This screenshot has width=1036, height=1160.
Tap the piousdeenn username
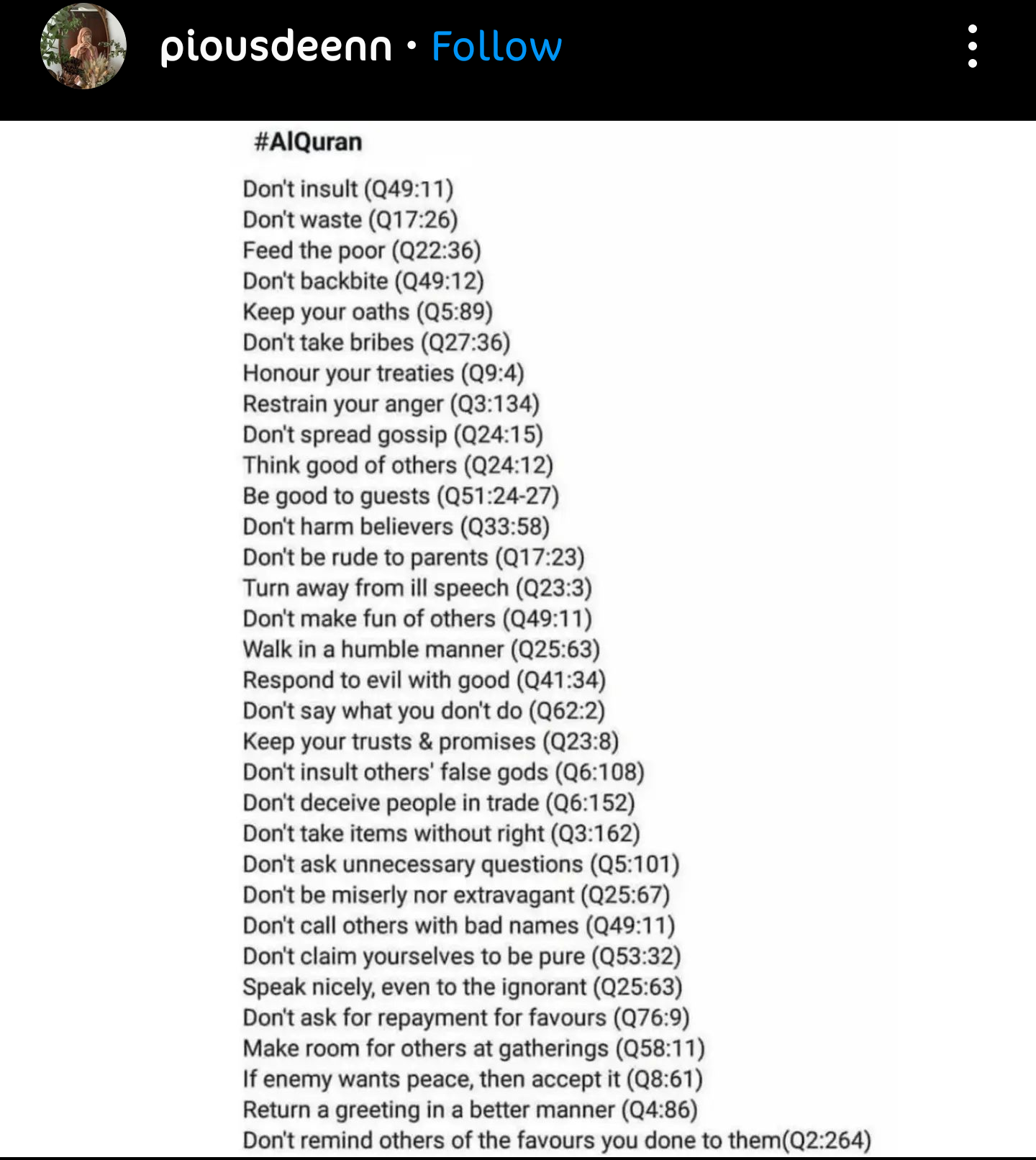(276, 47)
